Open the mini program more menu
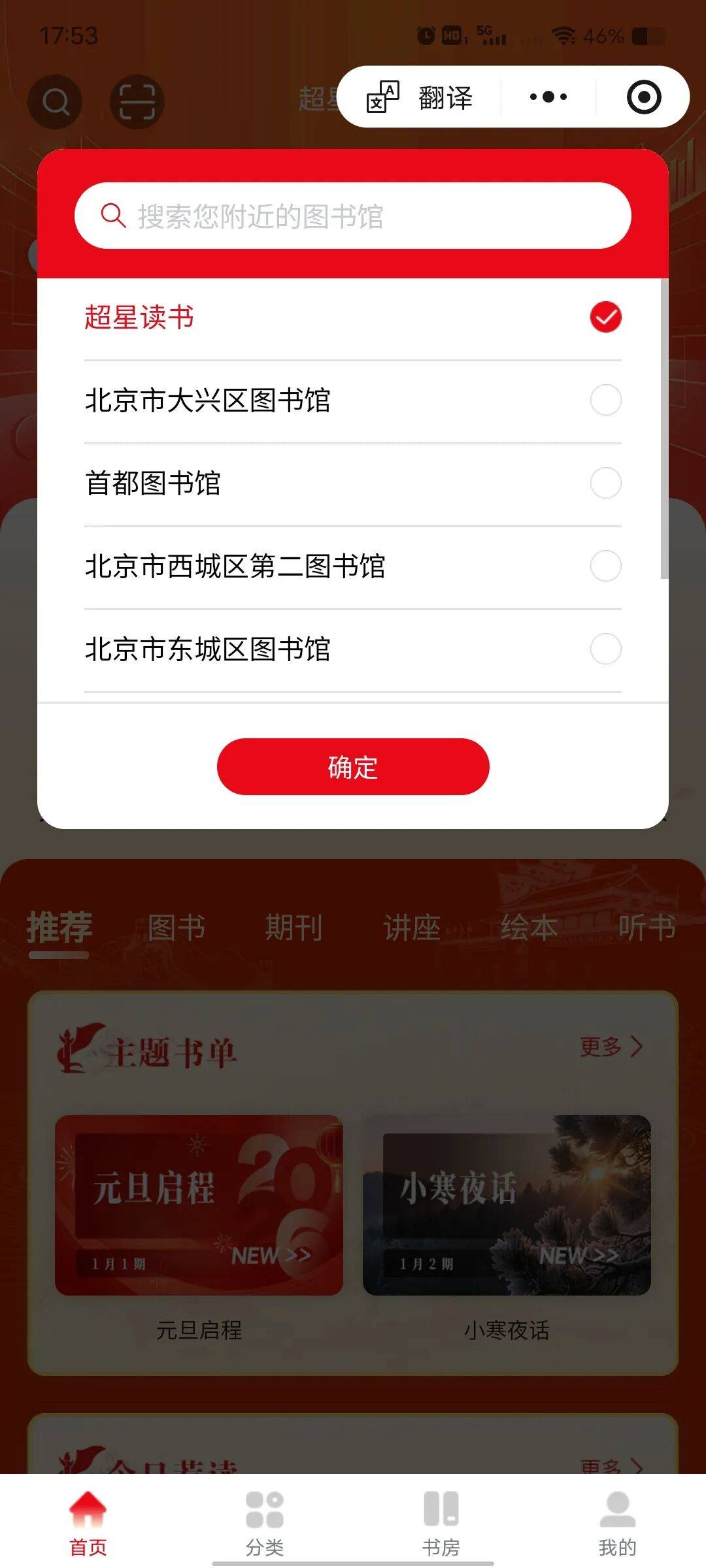This screenshot has width=706, height=1568. 548,97
